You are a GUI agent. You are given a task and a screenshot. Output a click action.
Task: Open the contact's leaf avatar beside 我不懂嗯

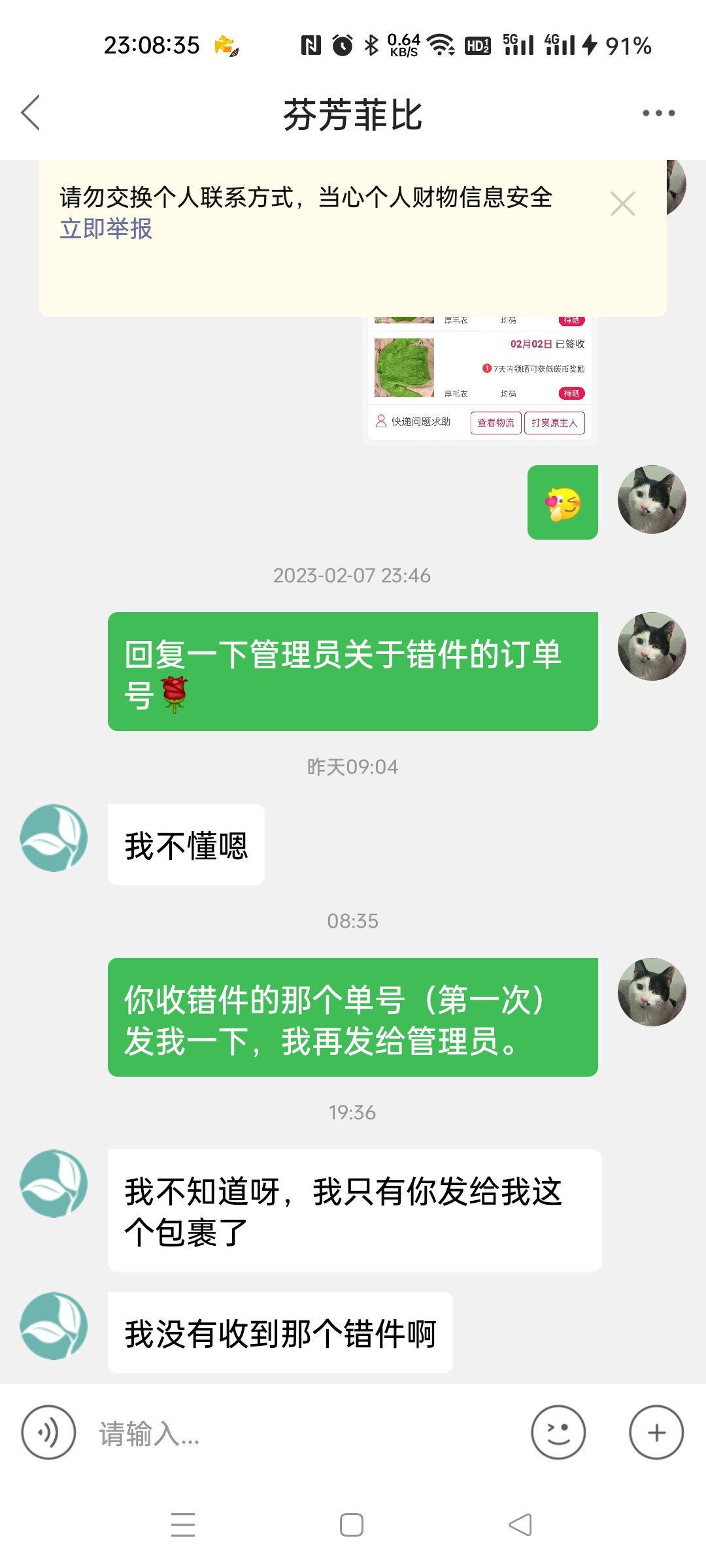(x=54, y=838)
